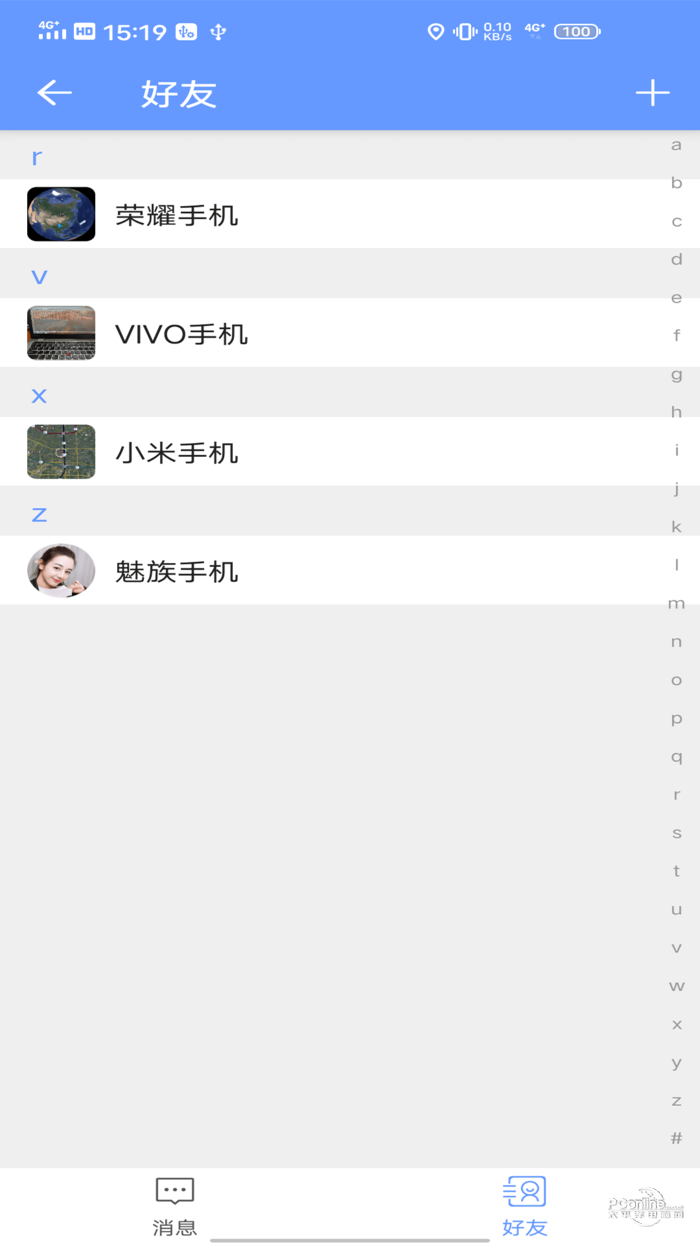Switch to the 消息 tab

175,1206
